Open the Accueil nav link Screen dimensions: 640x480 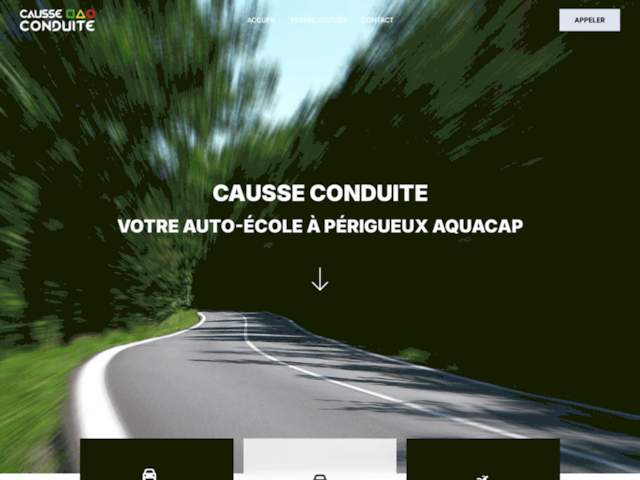tap(261, 20)
